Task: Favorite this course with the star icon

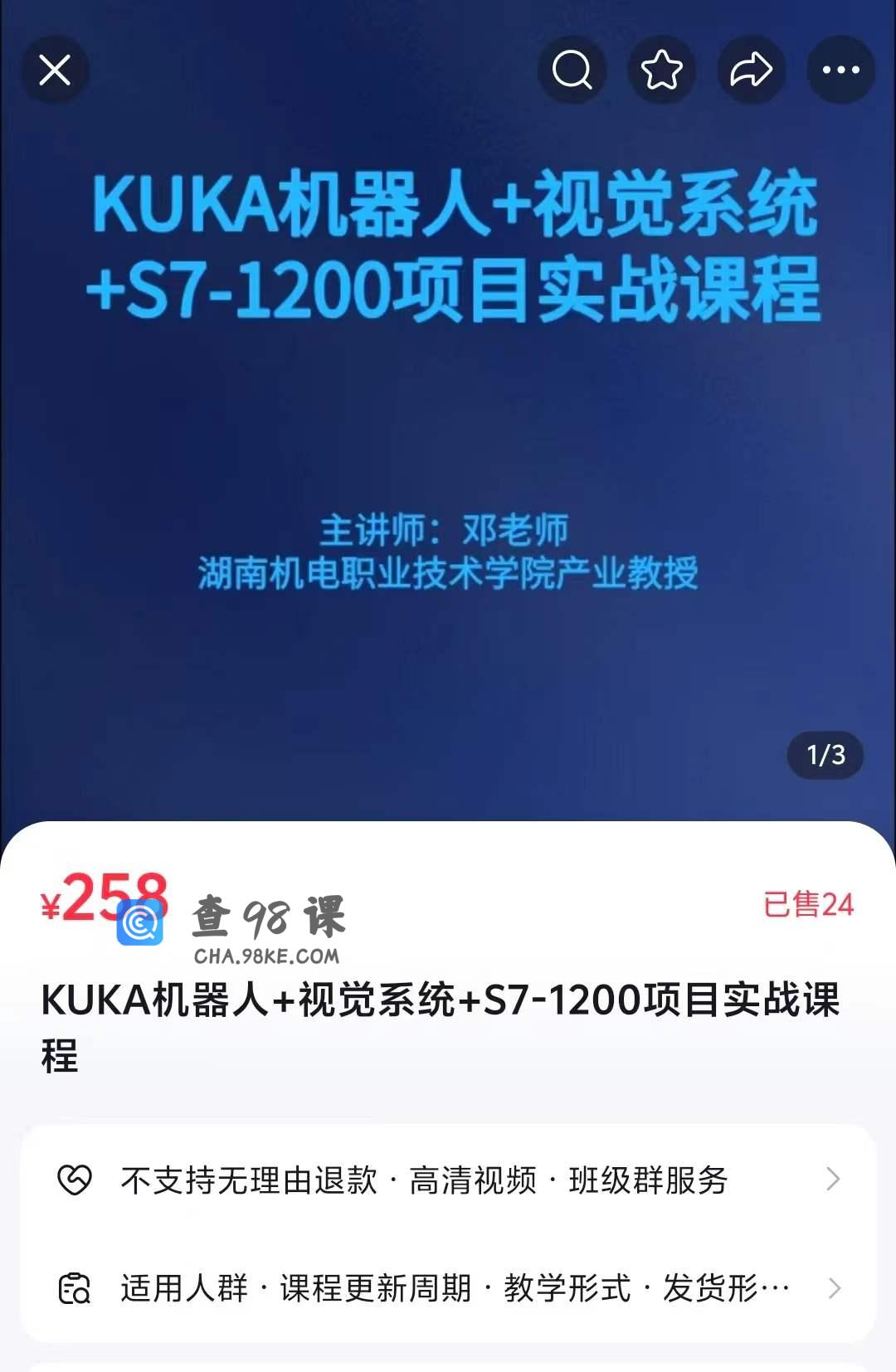Action: [x=661, y=70]
